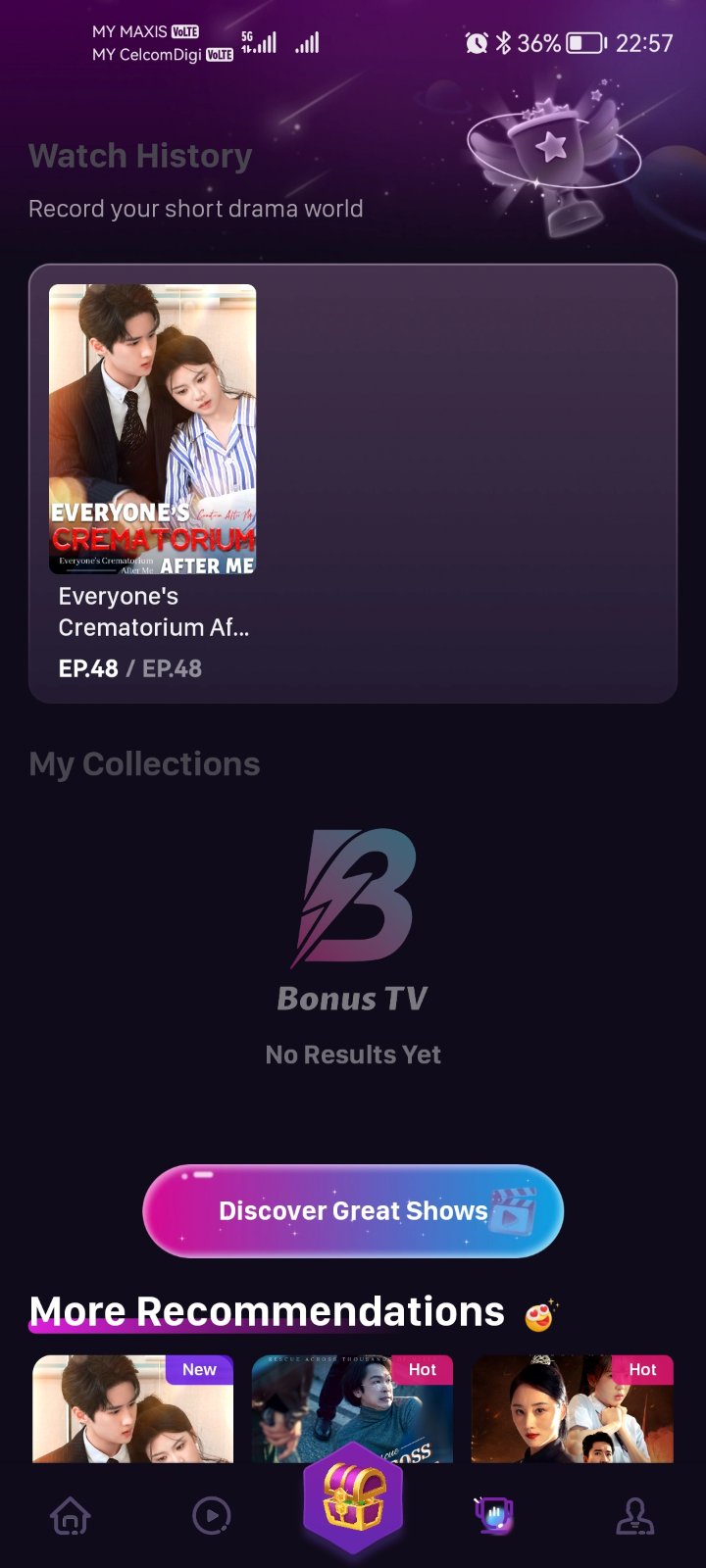Open the treasure chest rewards tab
Image resolution: width=706 pixels, height=1568 pixels.
click(353, 1497)
